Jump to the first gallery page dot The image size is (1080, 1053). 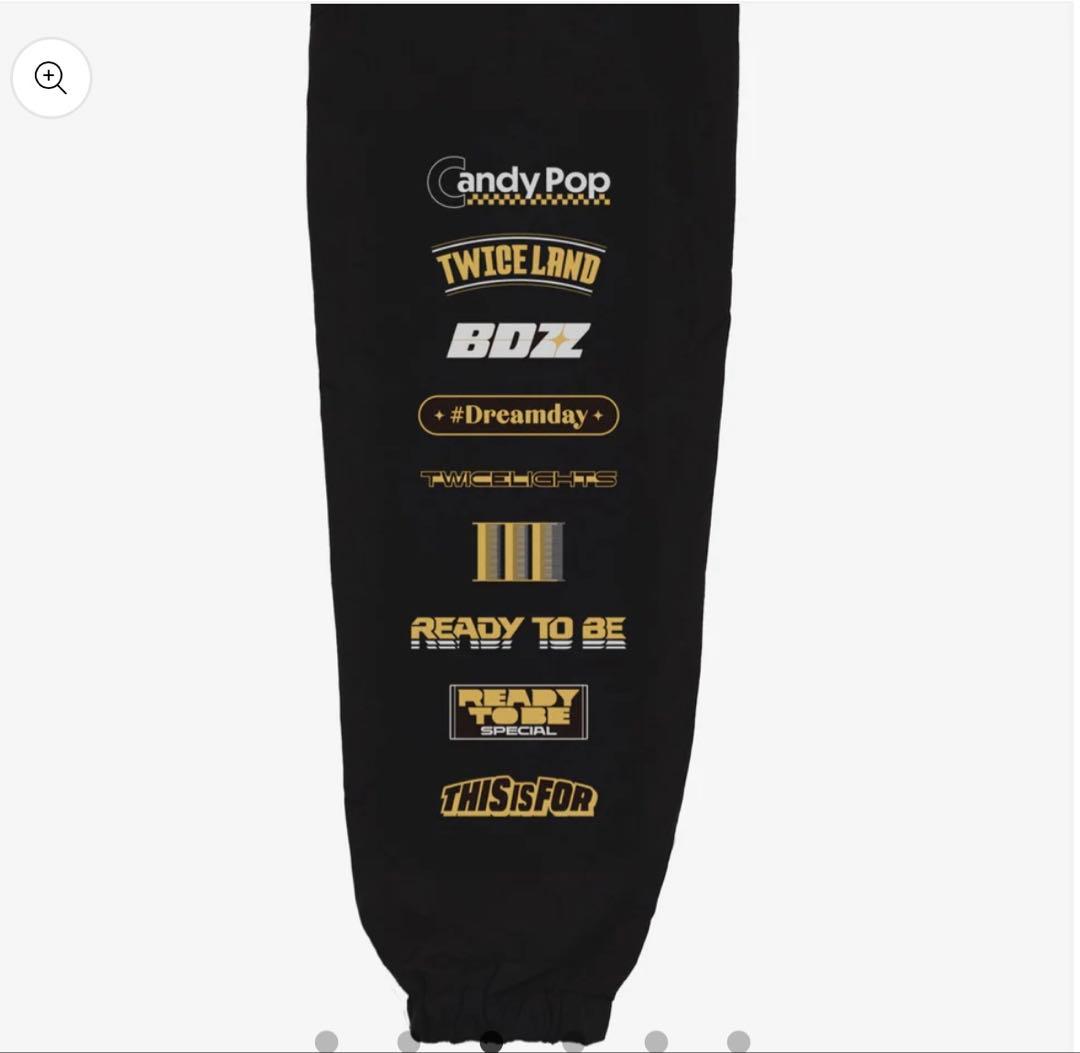click(326, 1042)
